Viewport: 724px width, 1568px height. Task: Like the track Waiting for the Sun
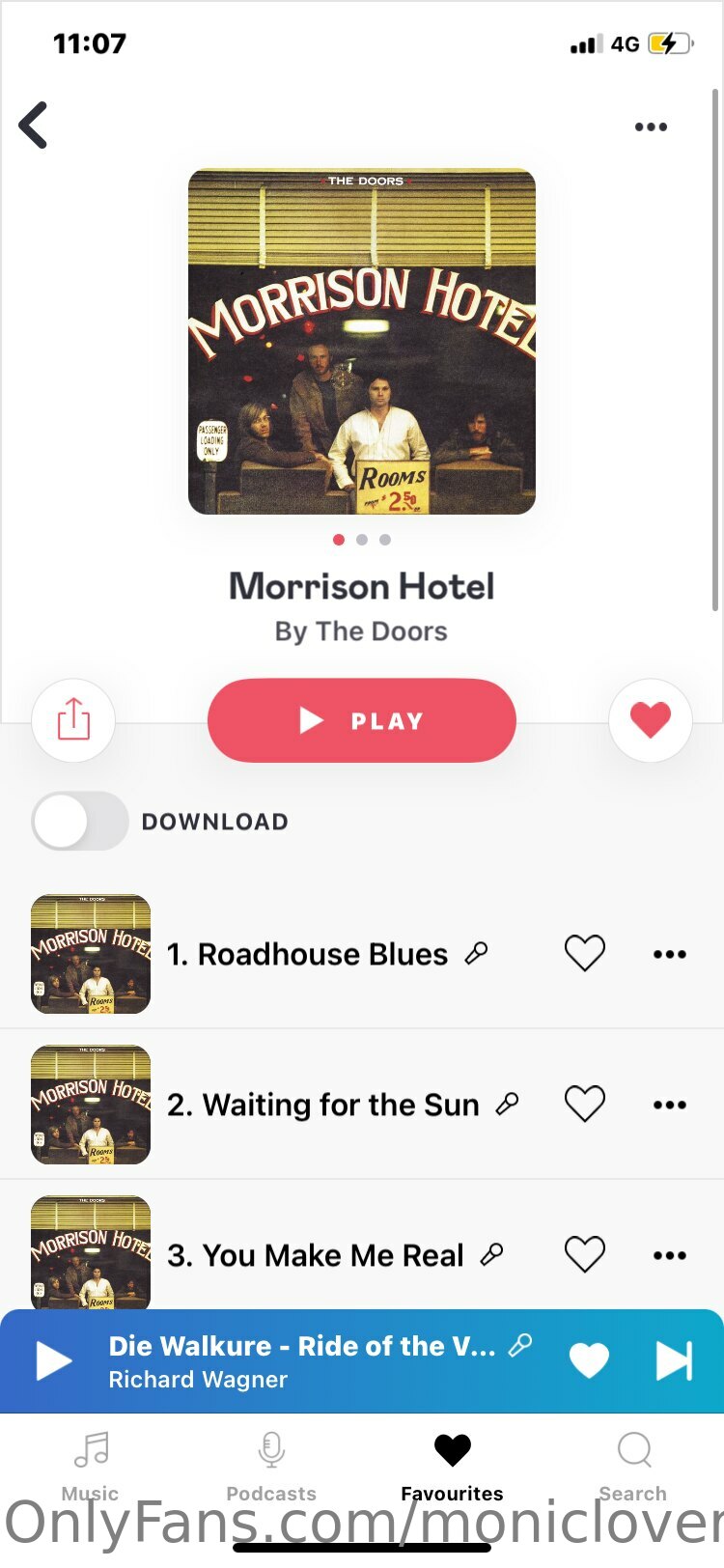pos(585,1104)
